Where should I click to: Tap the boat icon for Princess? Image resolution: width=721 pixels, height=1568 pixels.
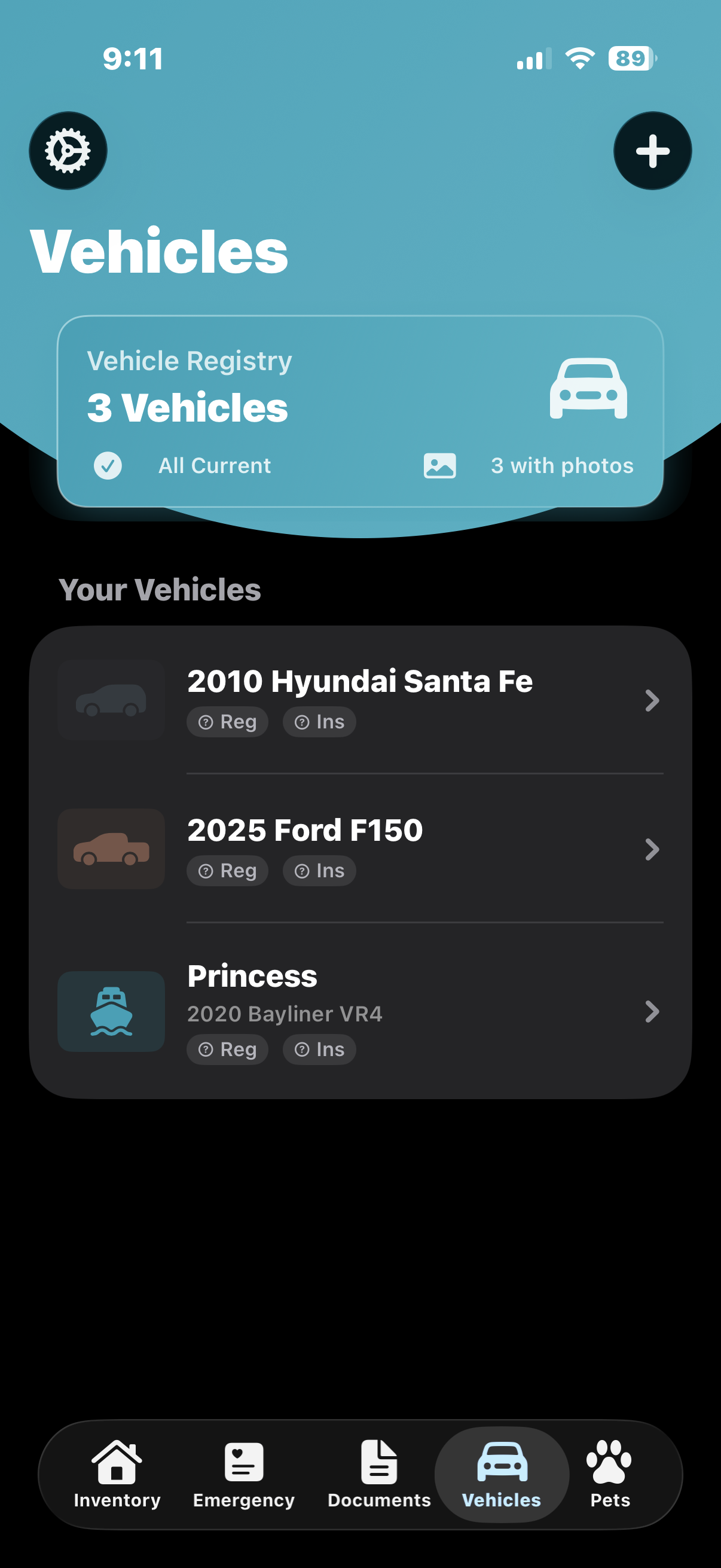coord(111,1012)
